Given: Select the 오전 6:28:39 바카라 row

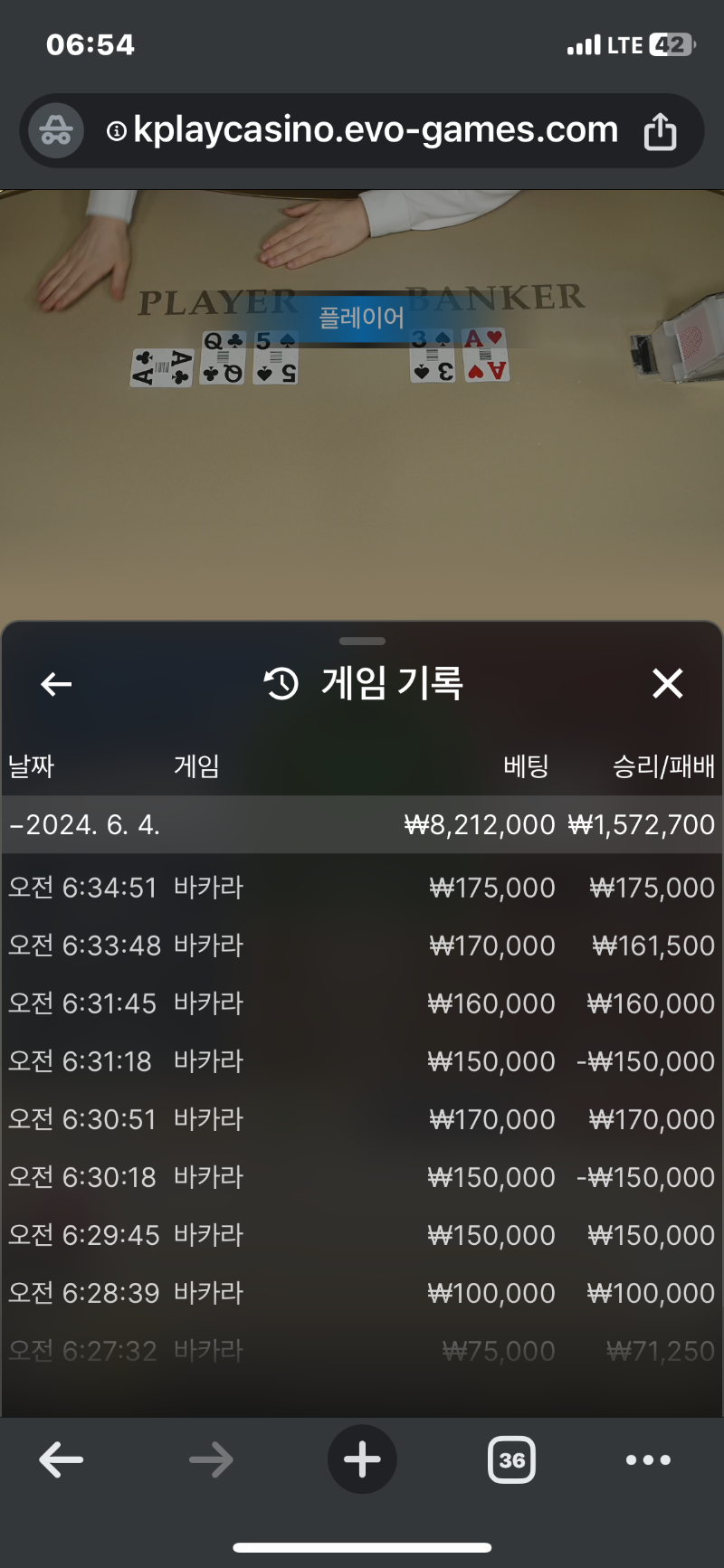Looking at the screenshot, I should [362, 1293].
